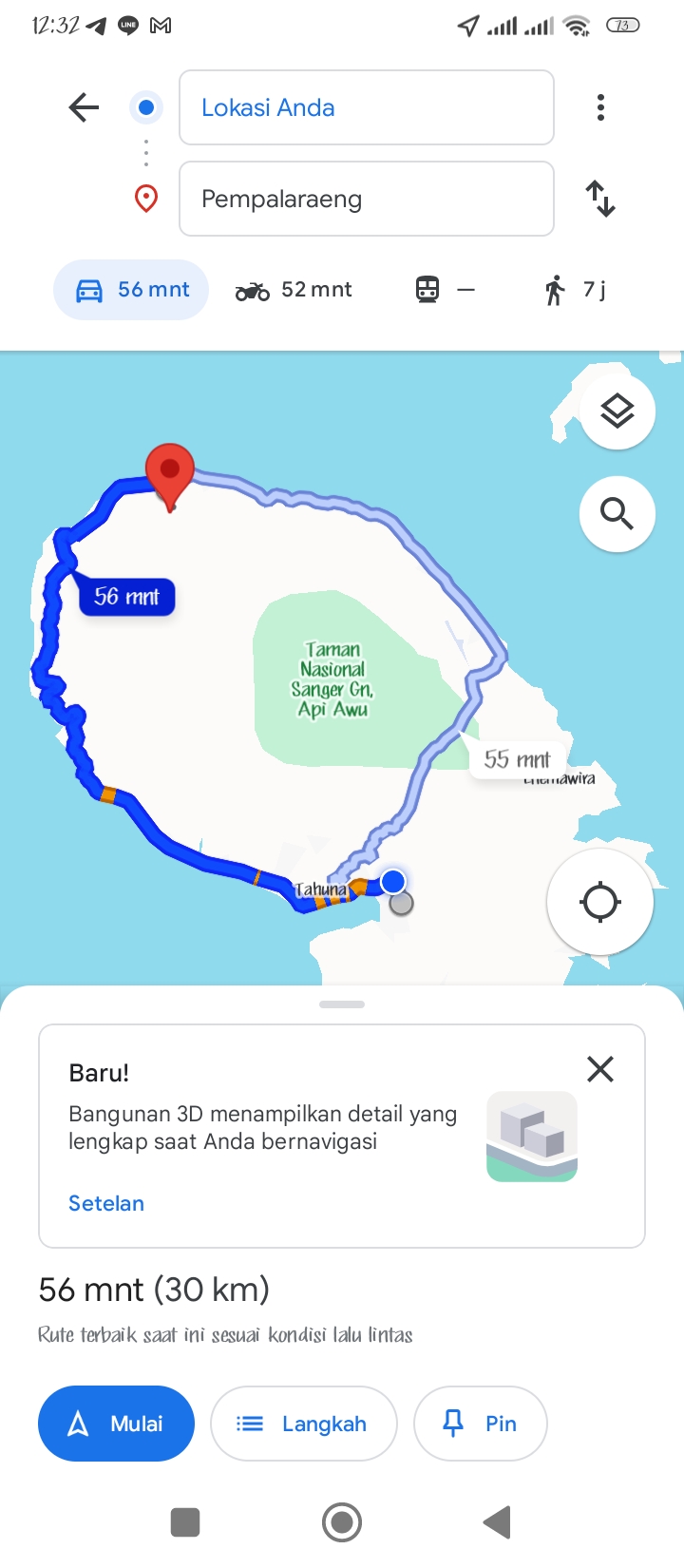Dismiss the Baru! 3D buildings card
The height and width of the screenshot is (1568, 684).
pos(600,1069)
